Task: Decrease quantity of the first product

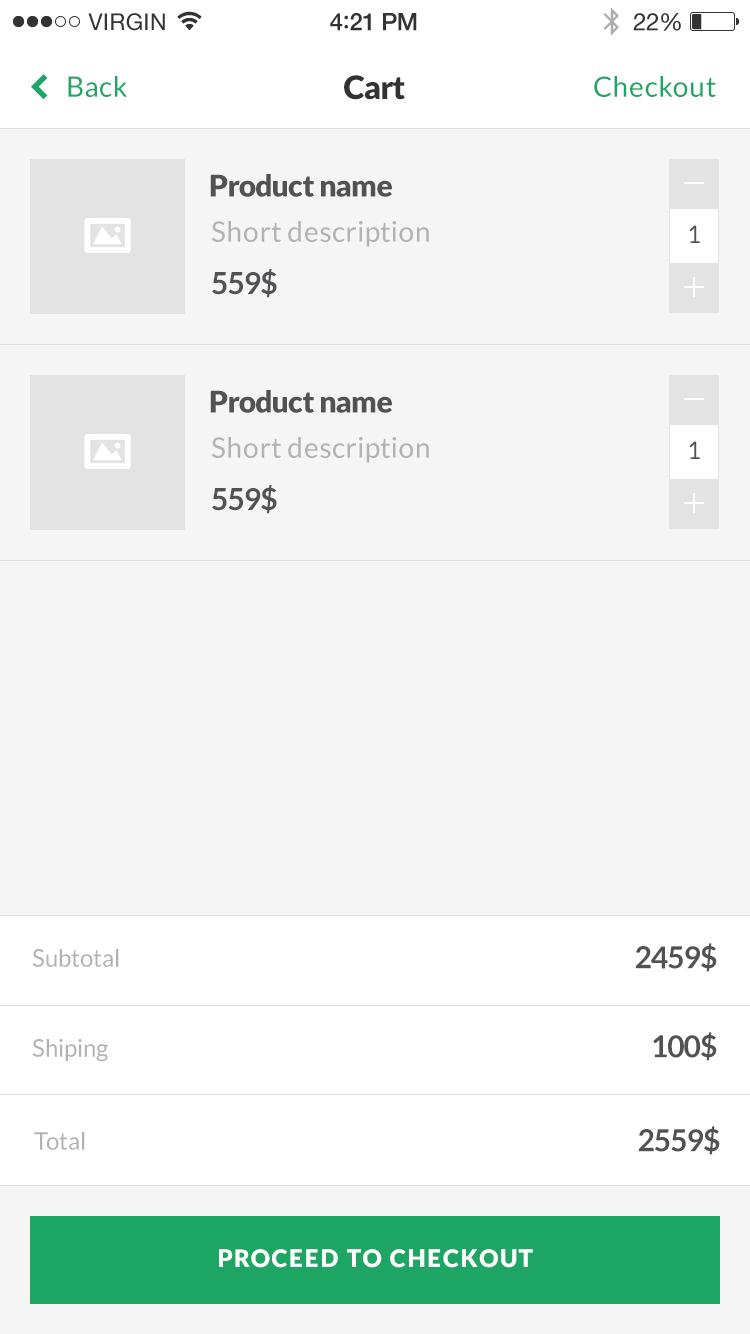Action: (694, 184)
